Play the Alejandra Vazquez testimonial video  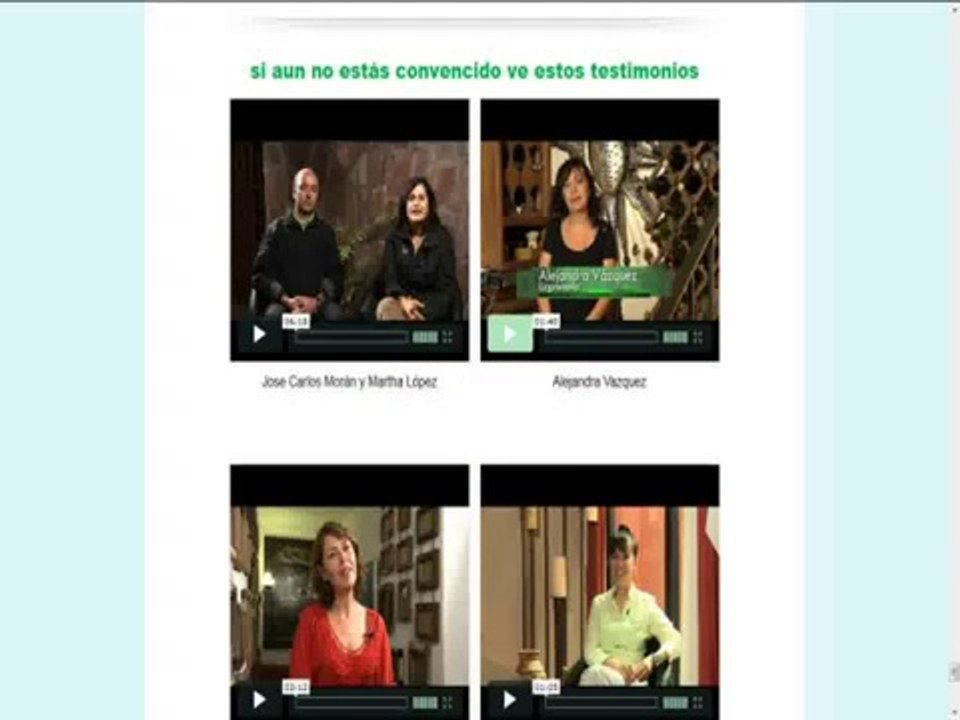point(510,335)
